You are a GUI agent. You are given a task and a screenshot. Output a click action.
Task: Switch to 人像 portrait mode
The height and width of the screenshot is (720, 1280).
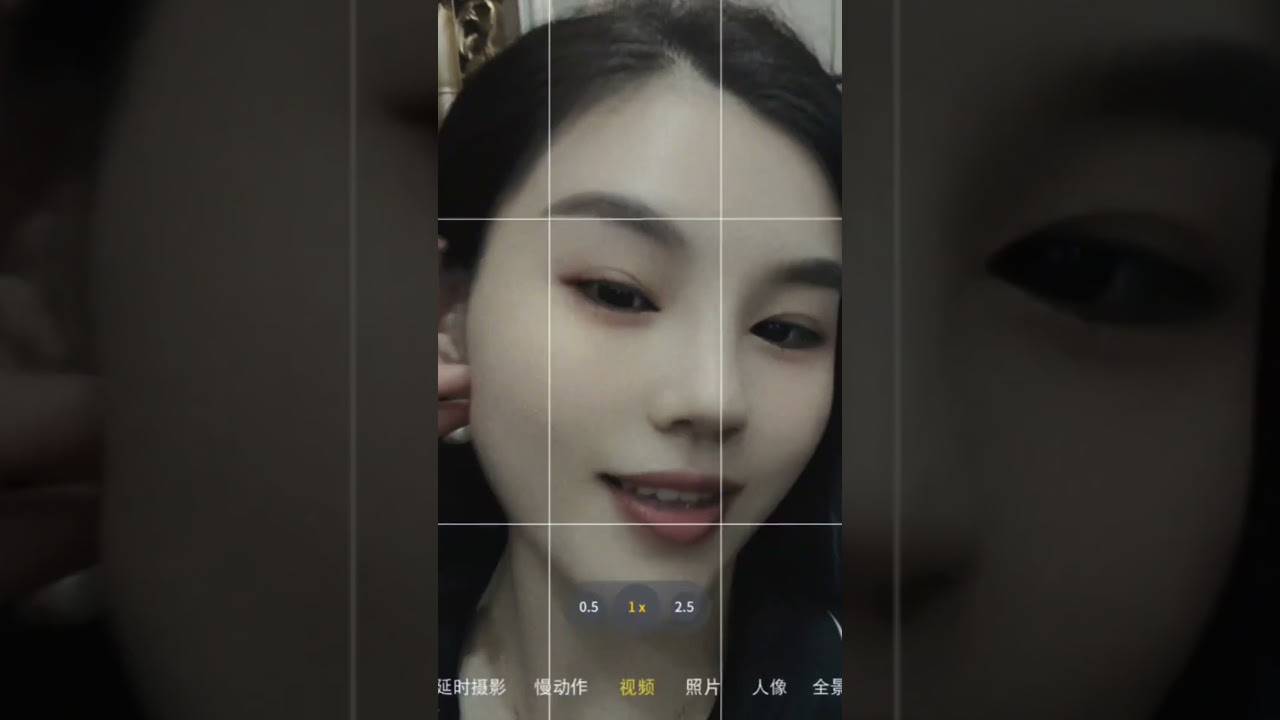[x=769, y=687]
